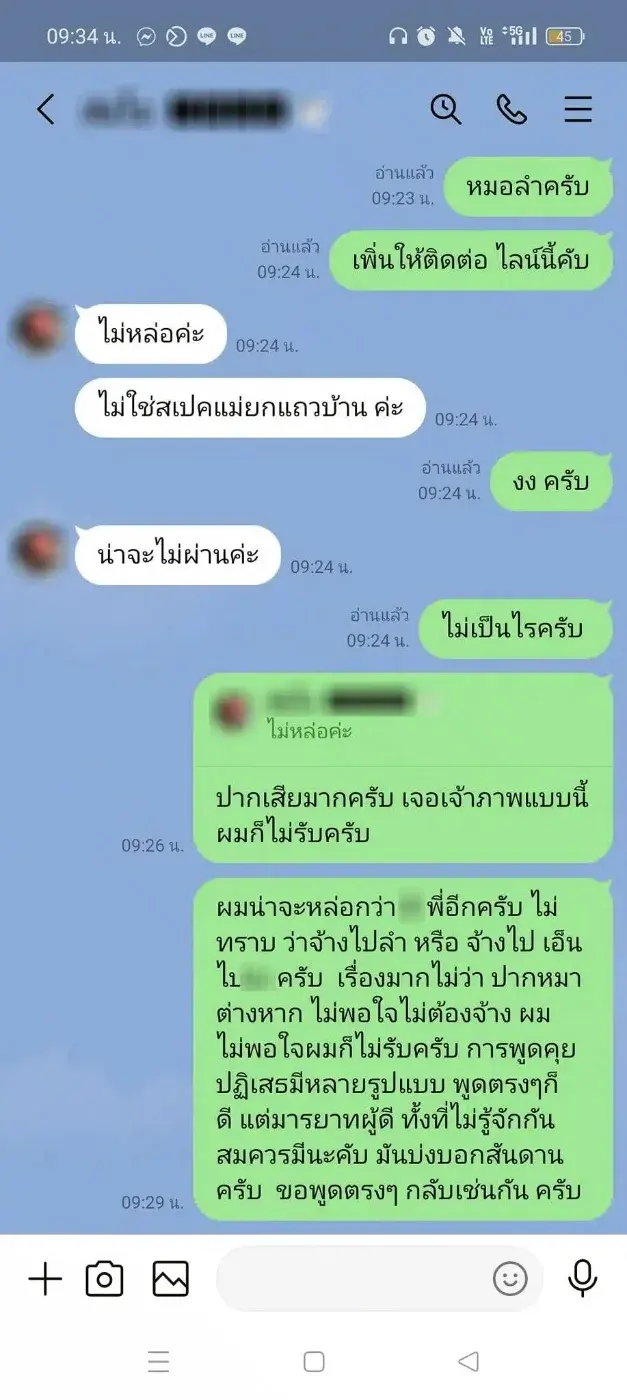The width and height of the screenshot is (627, 1400).
Task: Focus the message input field
Action: coord(350,1279)
